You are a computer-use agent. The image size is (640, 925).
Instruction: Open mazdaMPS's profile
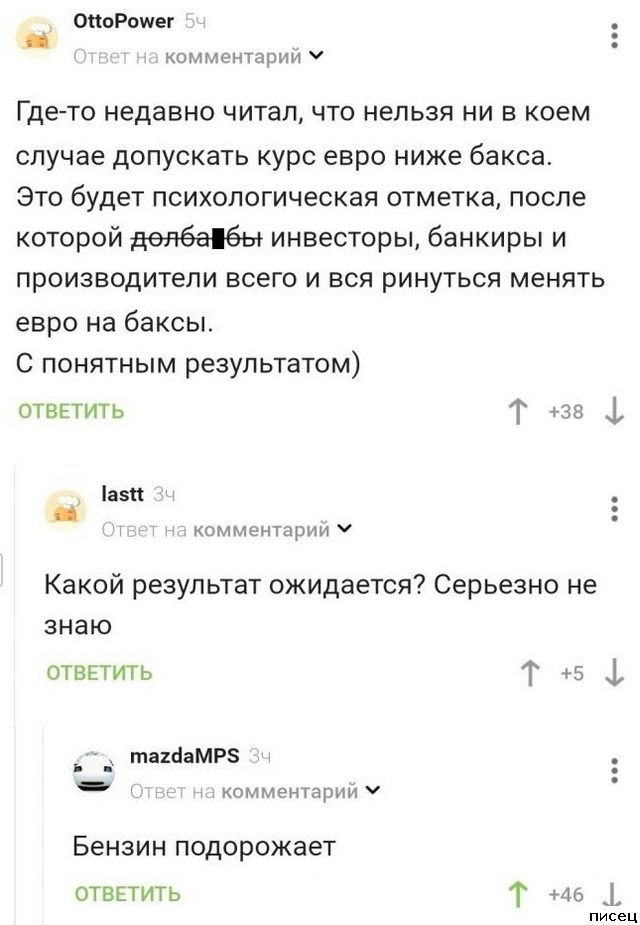point(184,755)
